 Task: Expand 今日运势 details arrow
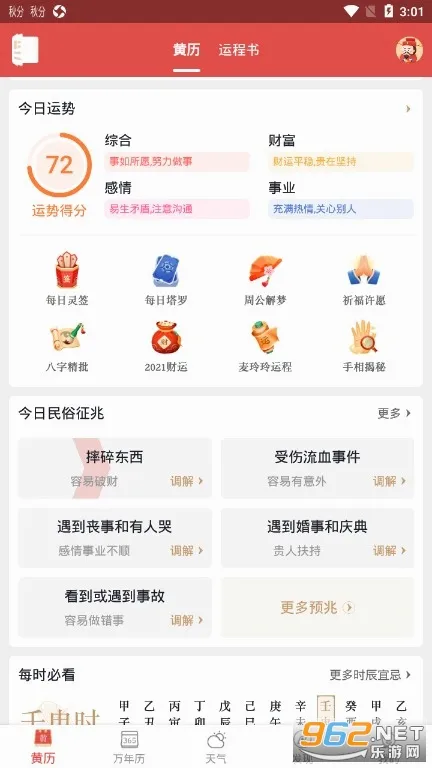(408, 109)
